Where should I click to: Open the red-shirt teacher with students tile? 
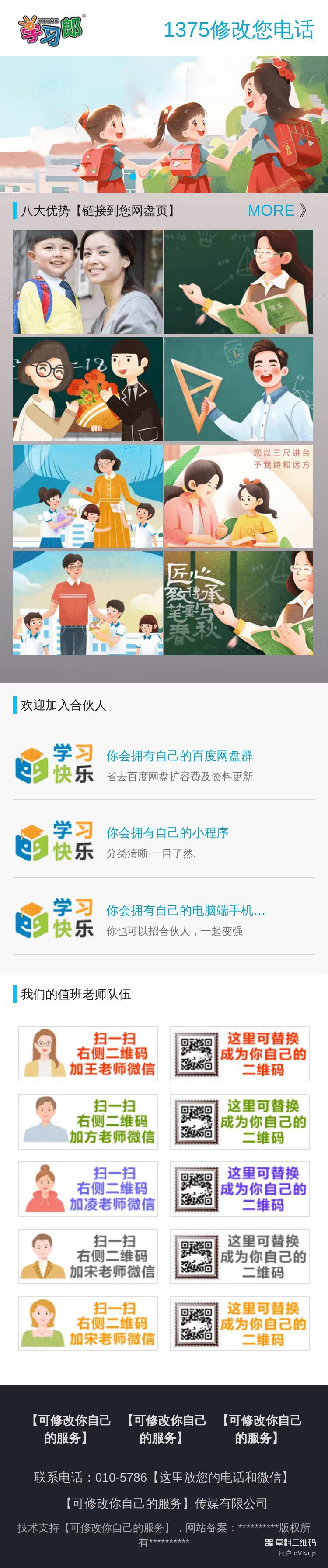click(88, 603)
